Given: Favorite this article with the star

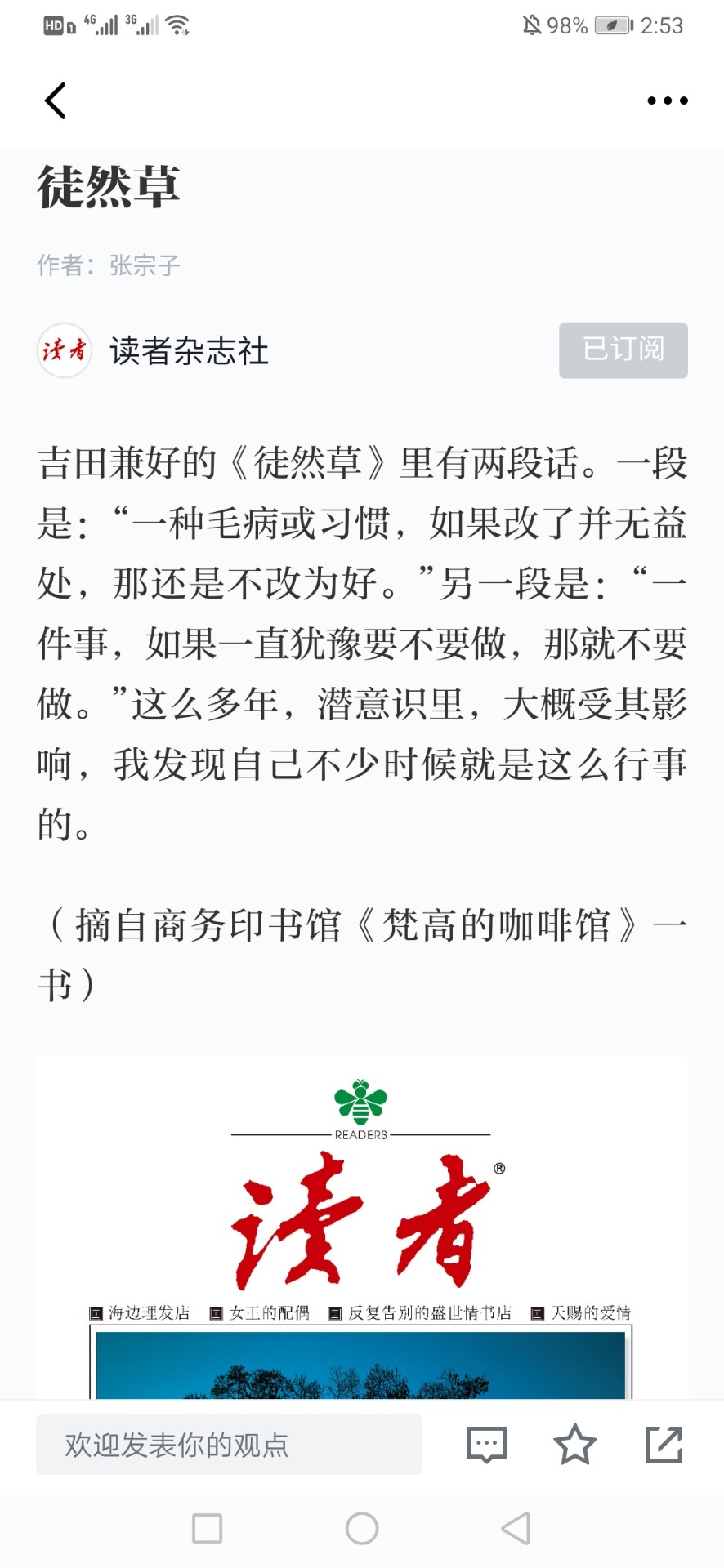Looking at the screenshot, I should 575,1444.
